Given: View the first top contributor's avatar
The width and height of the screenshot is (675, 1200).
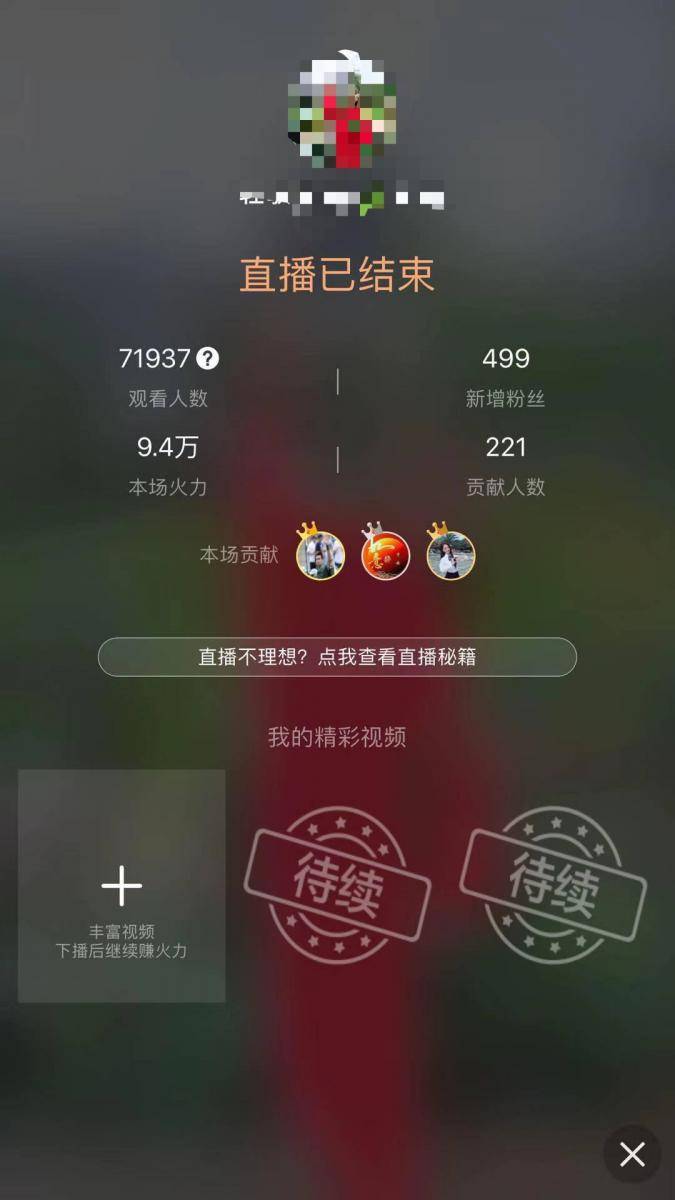Looking at the screenshot, I should click(x=320, y=555).
